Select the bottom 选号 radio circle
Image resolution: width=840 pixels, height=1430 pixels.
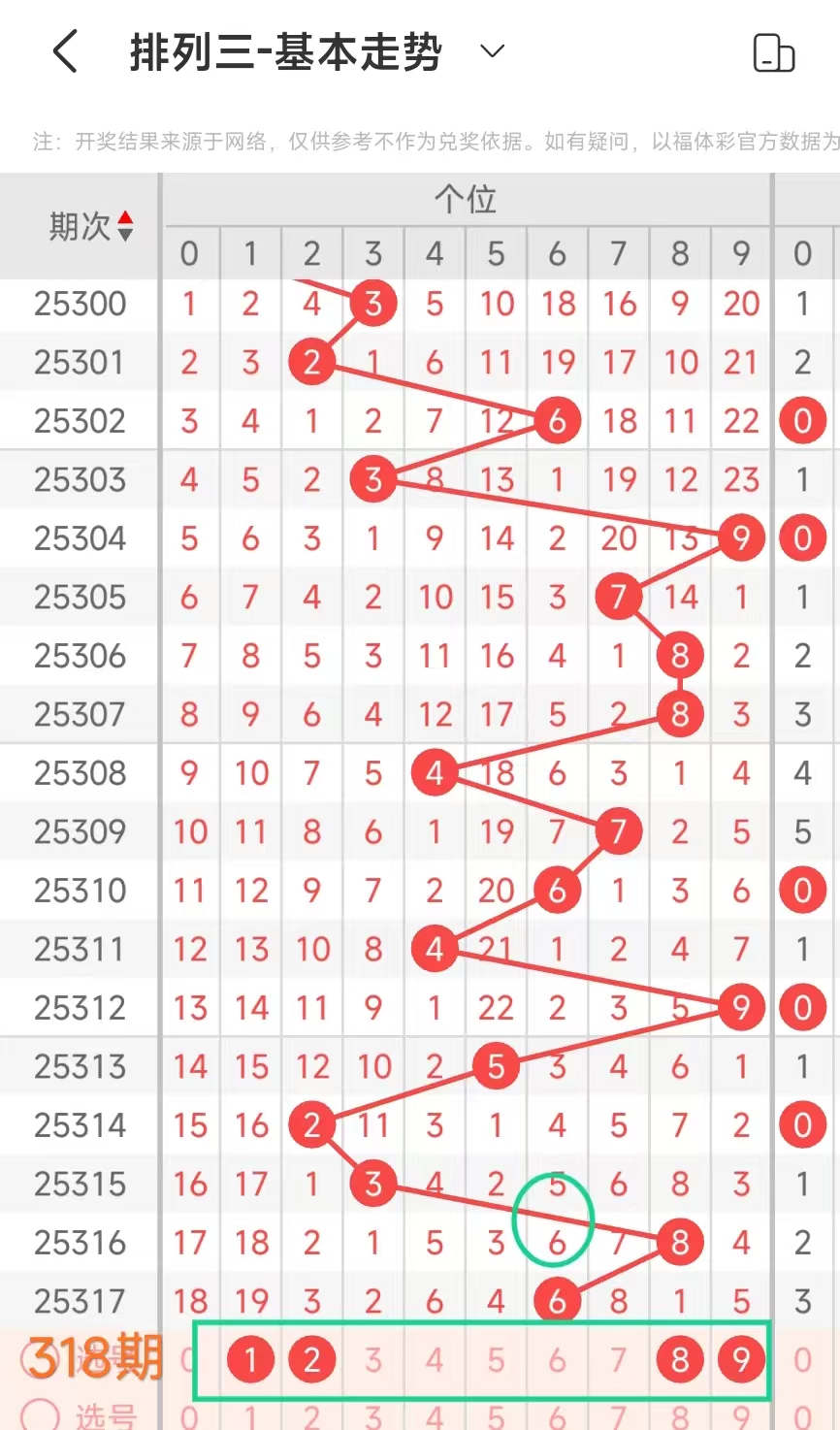click(40, 1415)
